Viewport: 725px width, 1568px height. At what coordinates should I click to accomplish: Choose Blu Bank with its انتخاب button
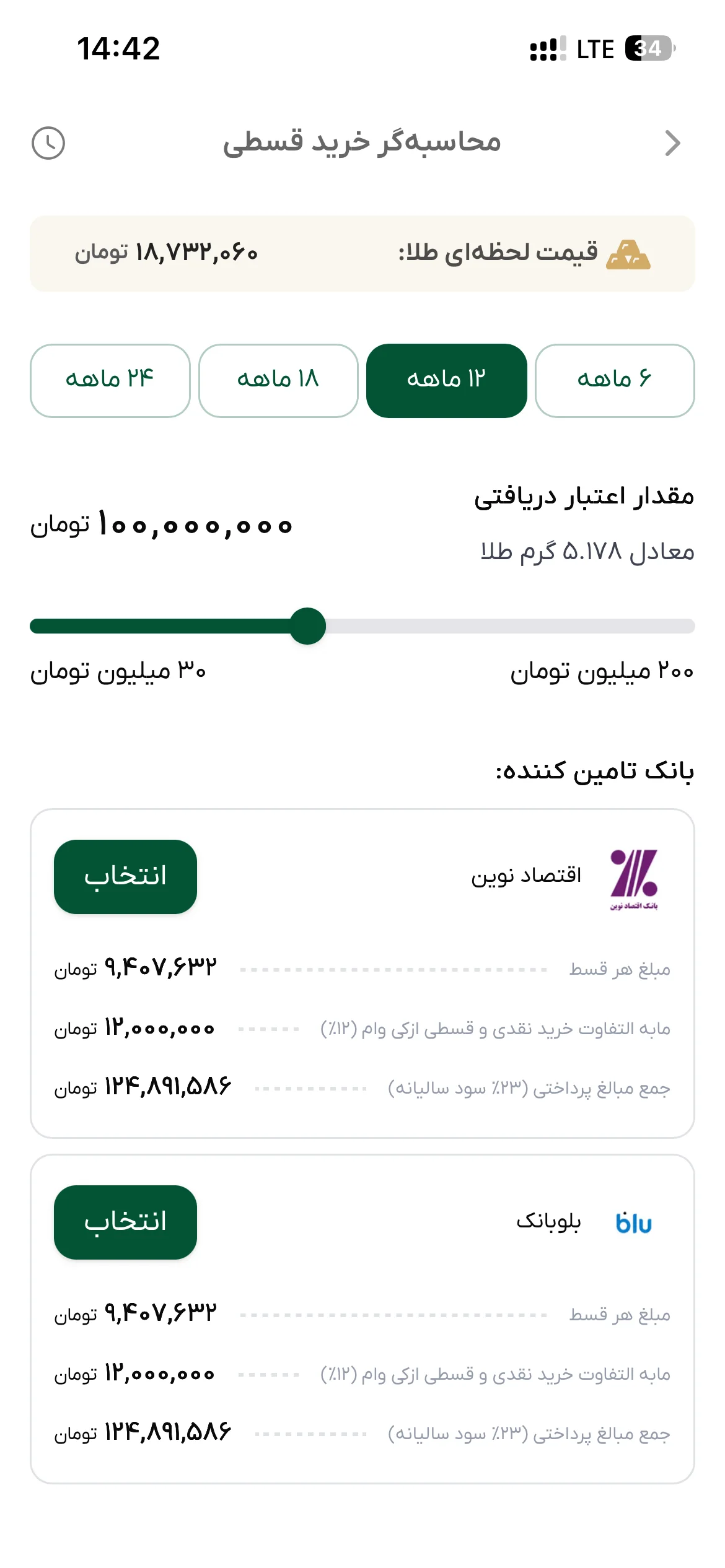[x=125, y=1222]
